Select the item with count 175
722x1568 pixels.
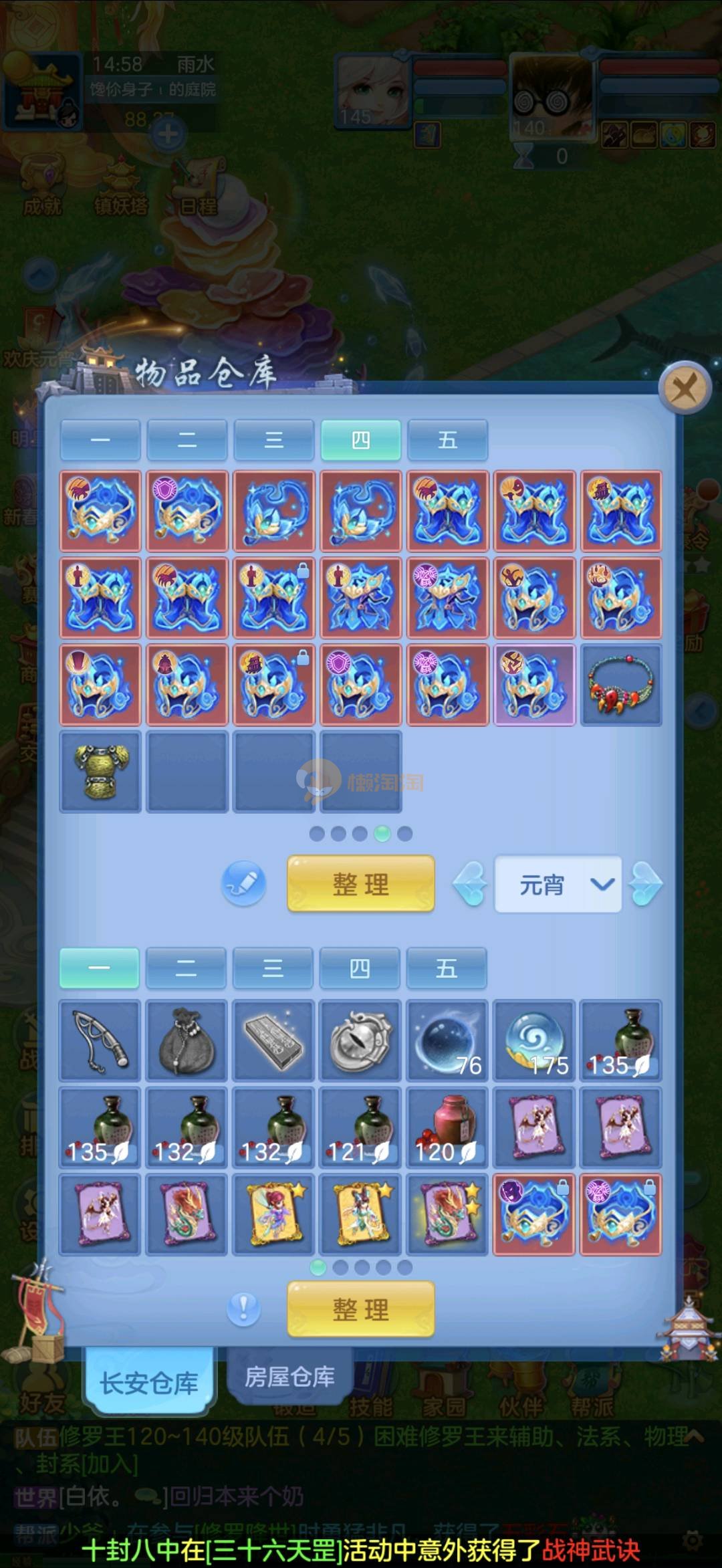(x=534, y=1040)
